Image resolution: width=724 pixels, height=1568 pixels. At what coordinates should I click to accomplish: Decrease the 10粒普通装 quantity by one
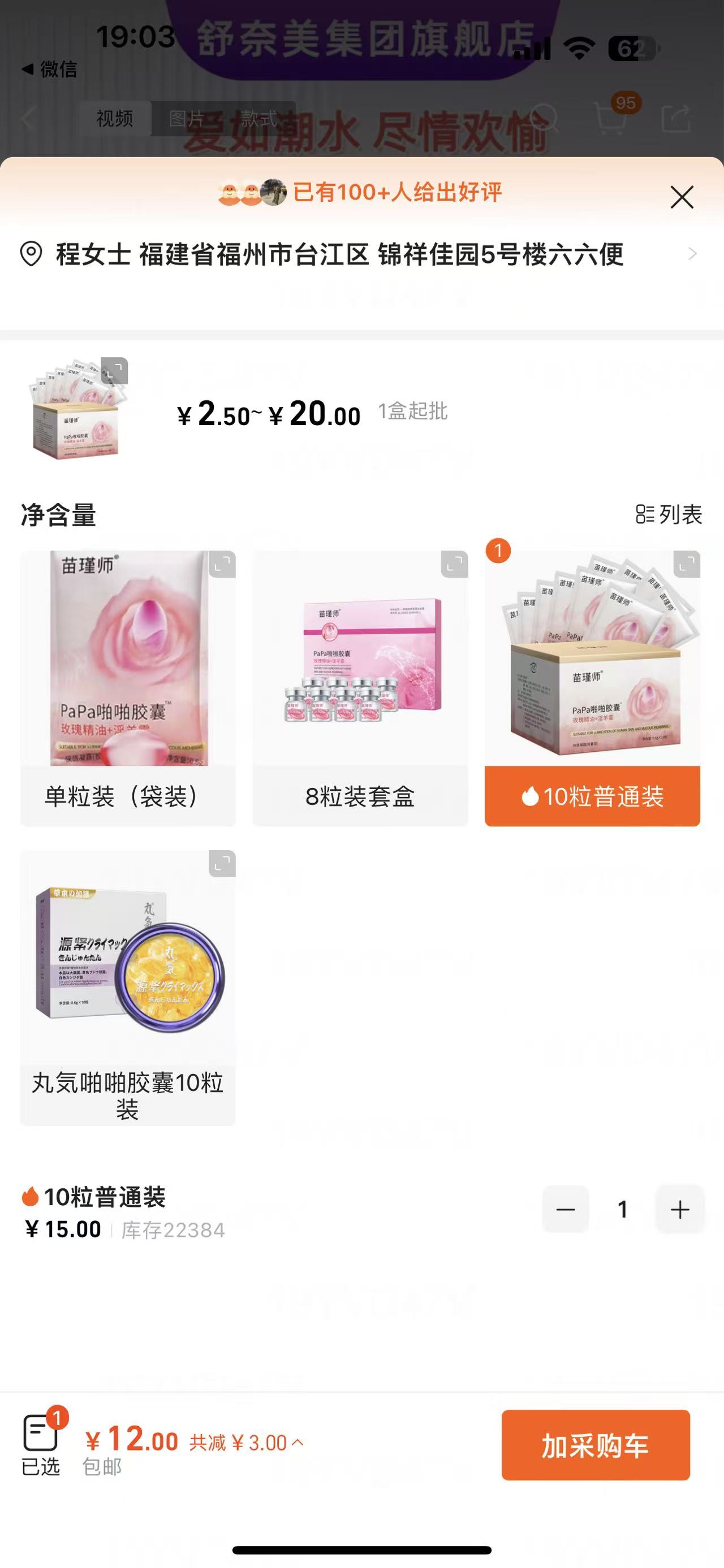(x=565, y=1210)
